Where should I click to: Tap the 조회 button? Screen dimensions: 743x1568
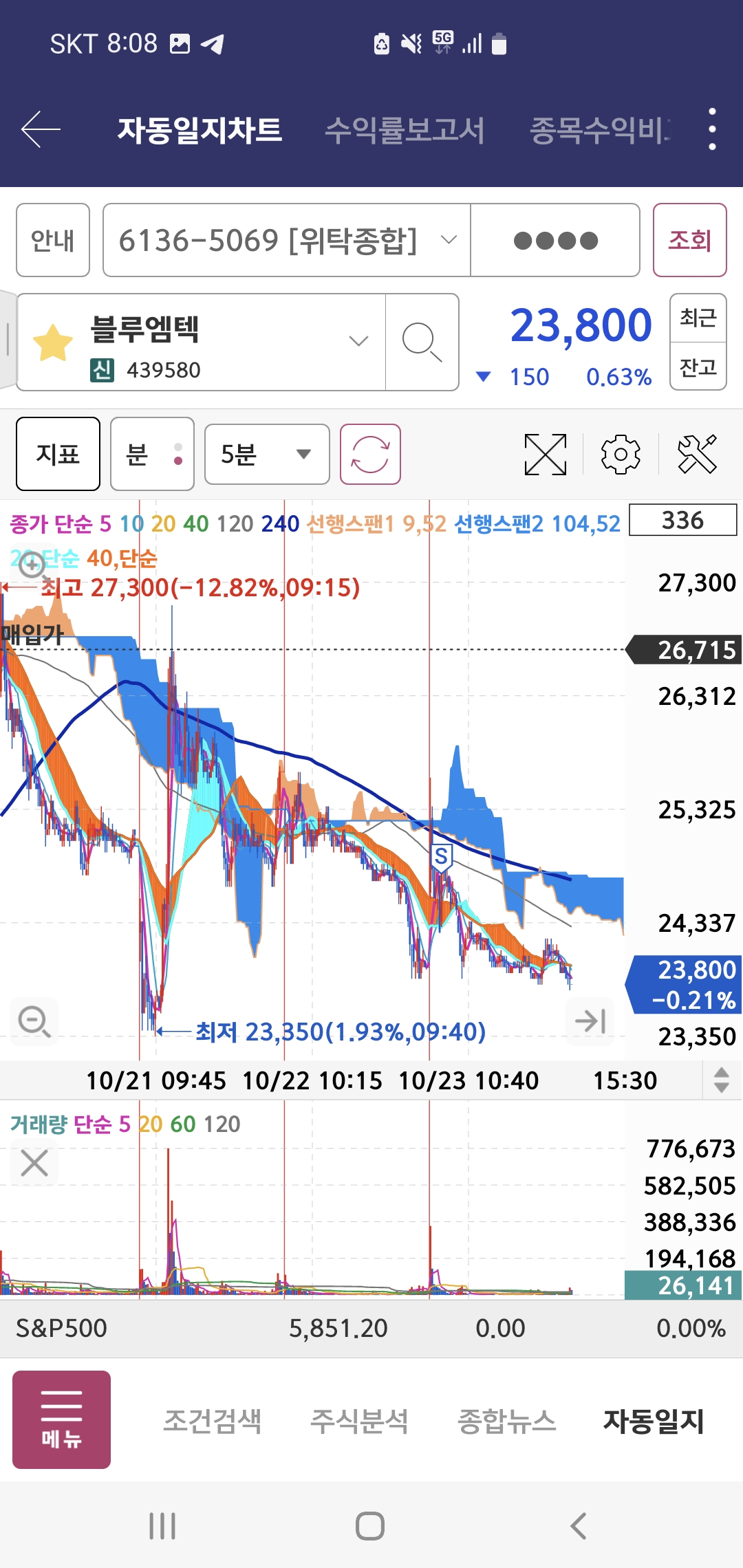[690, 240]
